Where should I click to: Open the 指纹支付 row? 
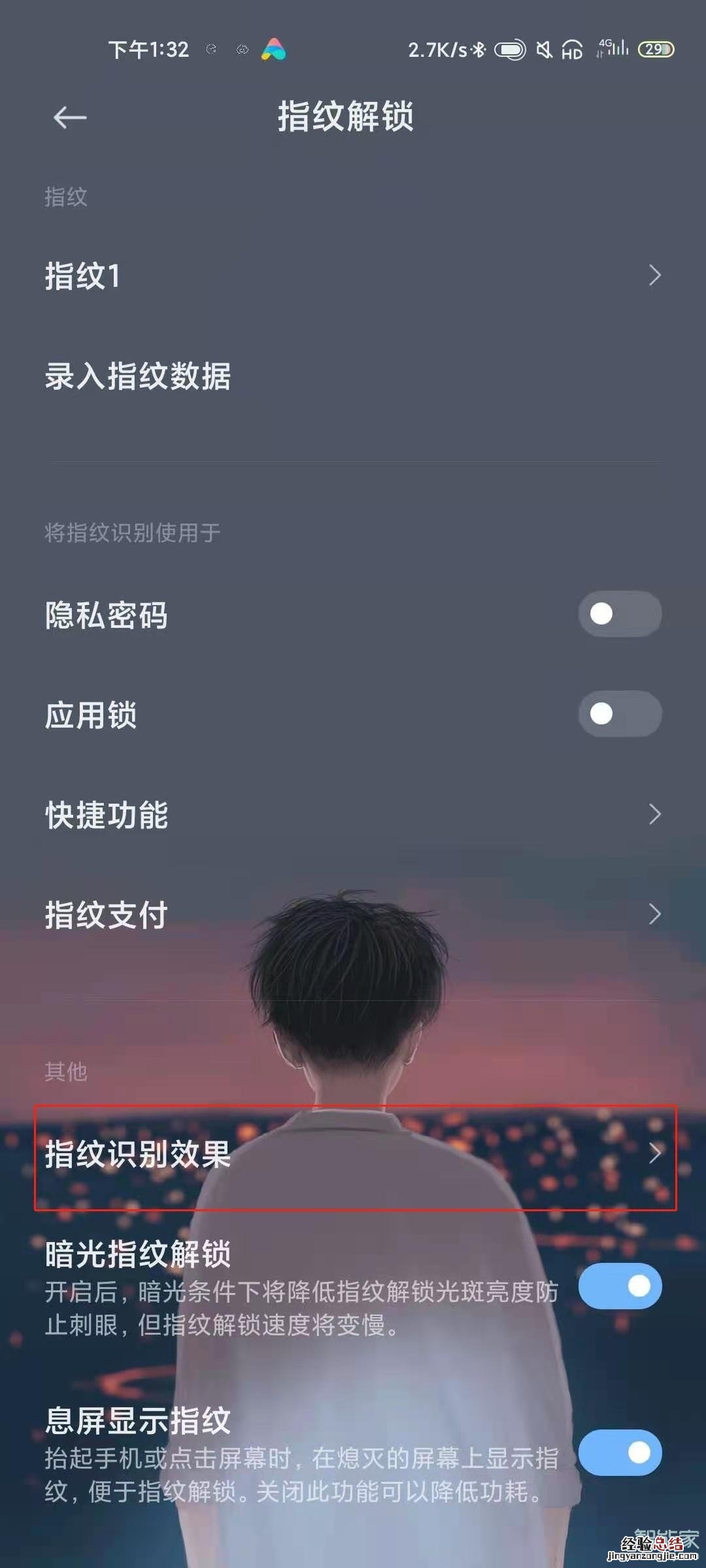(x=353, y=914)
